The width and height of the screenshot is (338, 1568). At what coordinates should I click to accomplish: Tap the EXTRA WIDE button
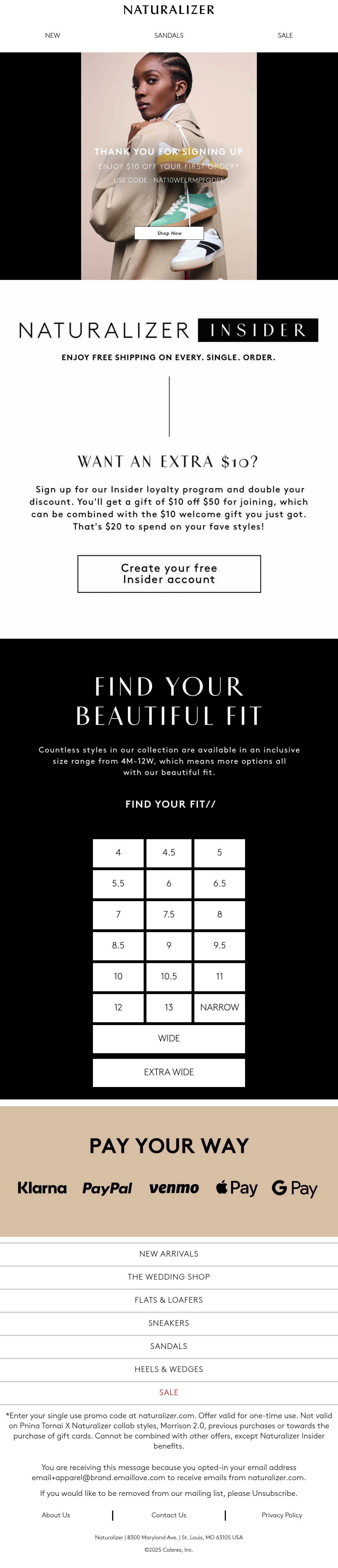pos(169,1073)
